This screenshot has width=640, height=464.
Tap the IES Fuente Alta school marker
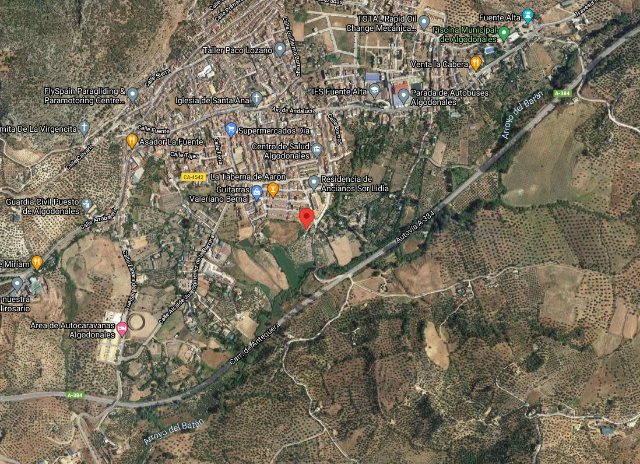point(375,91)
